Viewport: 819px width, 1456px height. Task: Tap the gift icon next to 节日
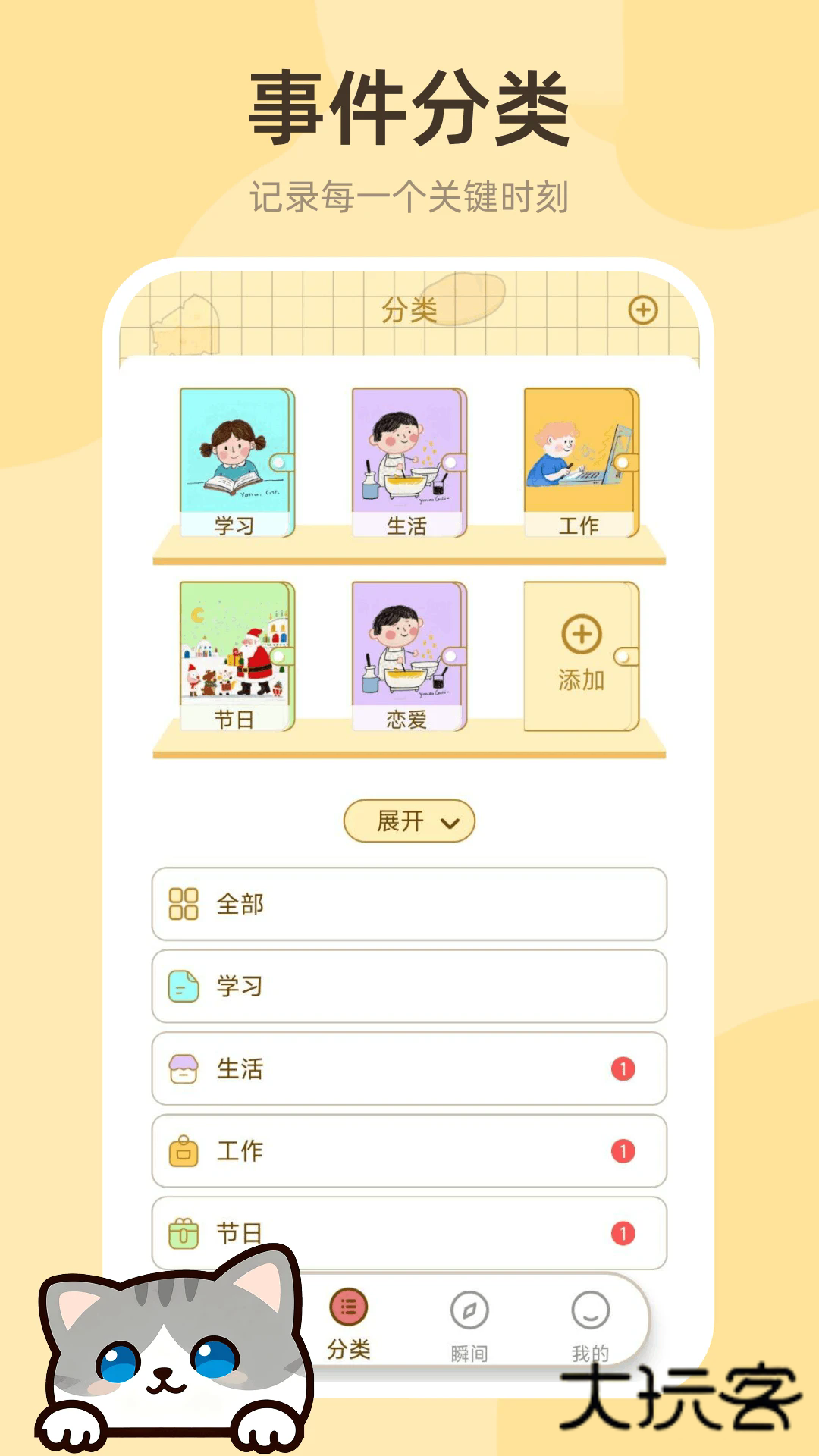click(183, 1232)
